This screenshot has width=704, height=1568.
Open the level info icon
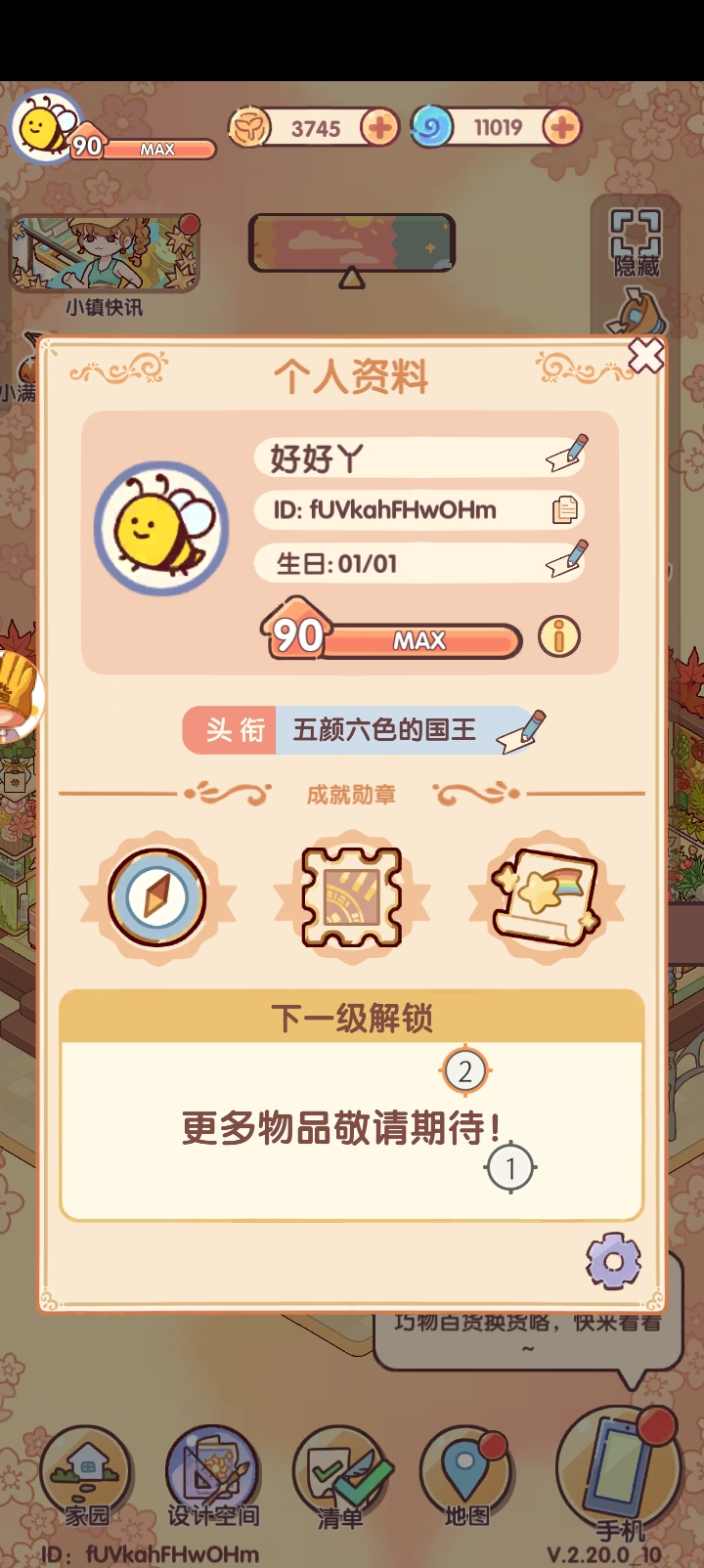(x=559, y=636)
